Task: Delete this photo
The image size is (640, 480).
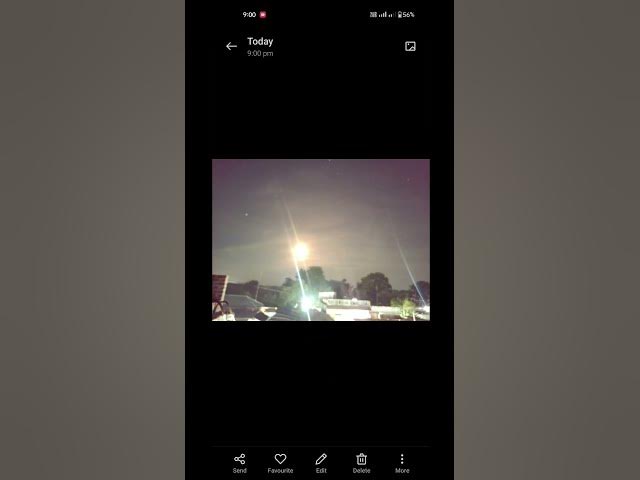Action: 361,462
